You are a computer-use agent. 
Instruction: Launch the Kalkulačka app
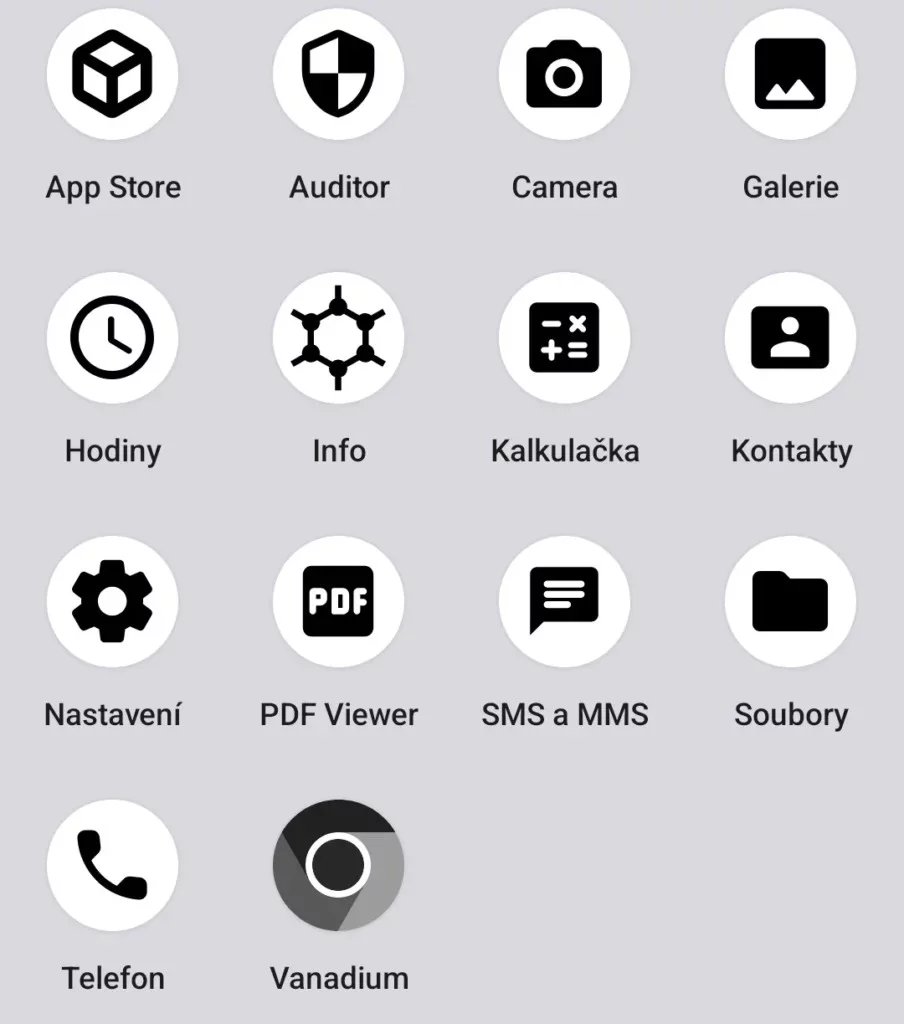tap(564, 338)
